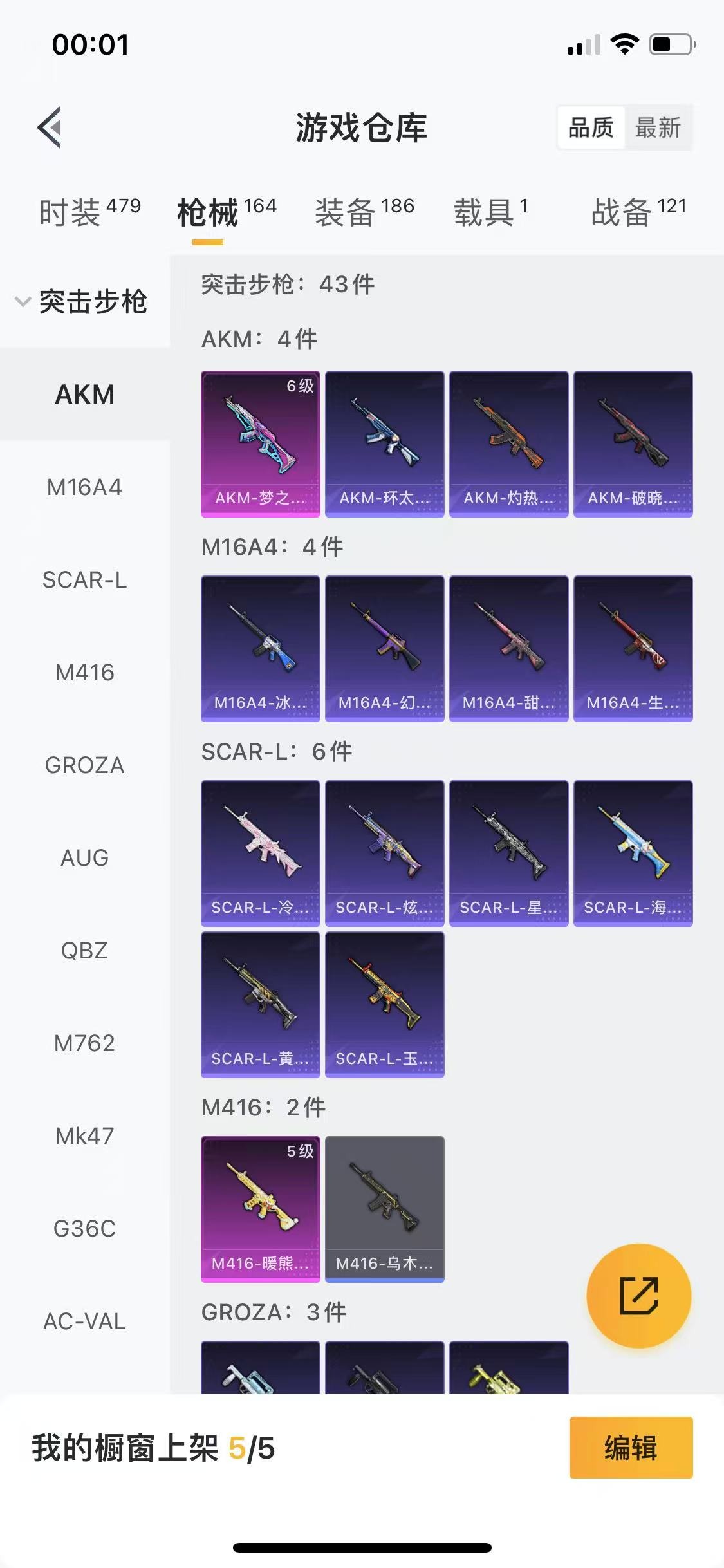This screenshot has height=1568, width=724.
Task: Open the AKM-灼热 skin card
Action: pyautogui.click(x=508, y=443)
